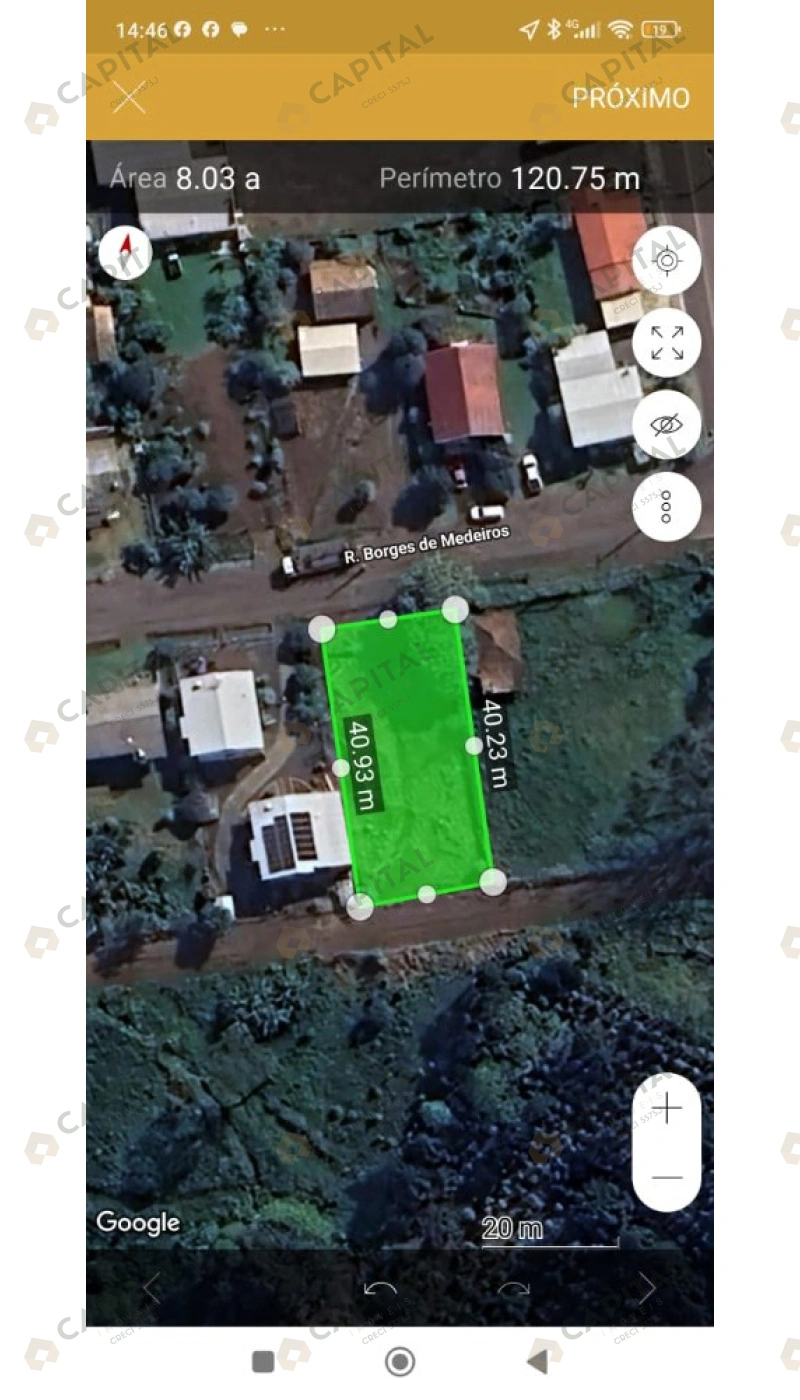The width and height of the screenshot is (800, 1400).
Task: Open the 40.23 m side length label
Action: click(495, 743)
